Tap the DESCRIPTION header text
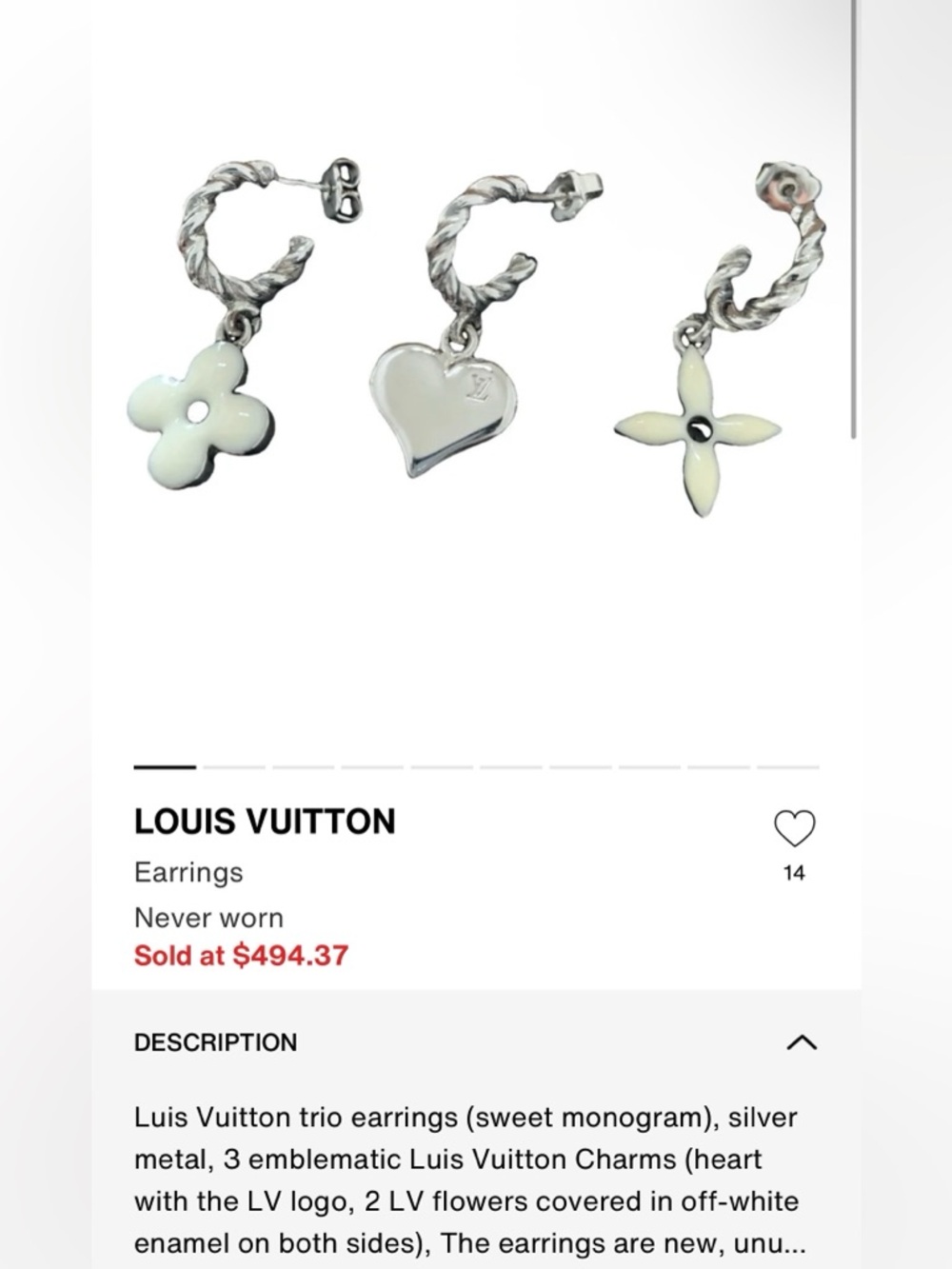The width and height of the screenshot is (952, 1269). coord(214,1042)
